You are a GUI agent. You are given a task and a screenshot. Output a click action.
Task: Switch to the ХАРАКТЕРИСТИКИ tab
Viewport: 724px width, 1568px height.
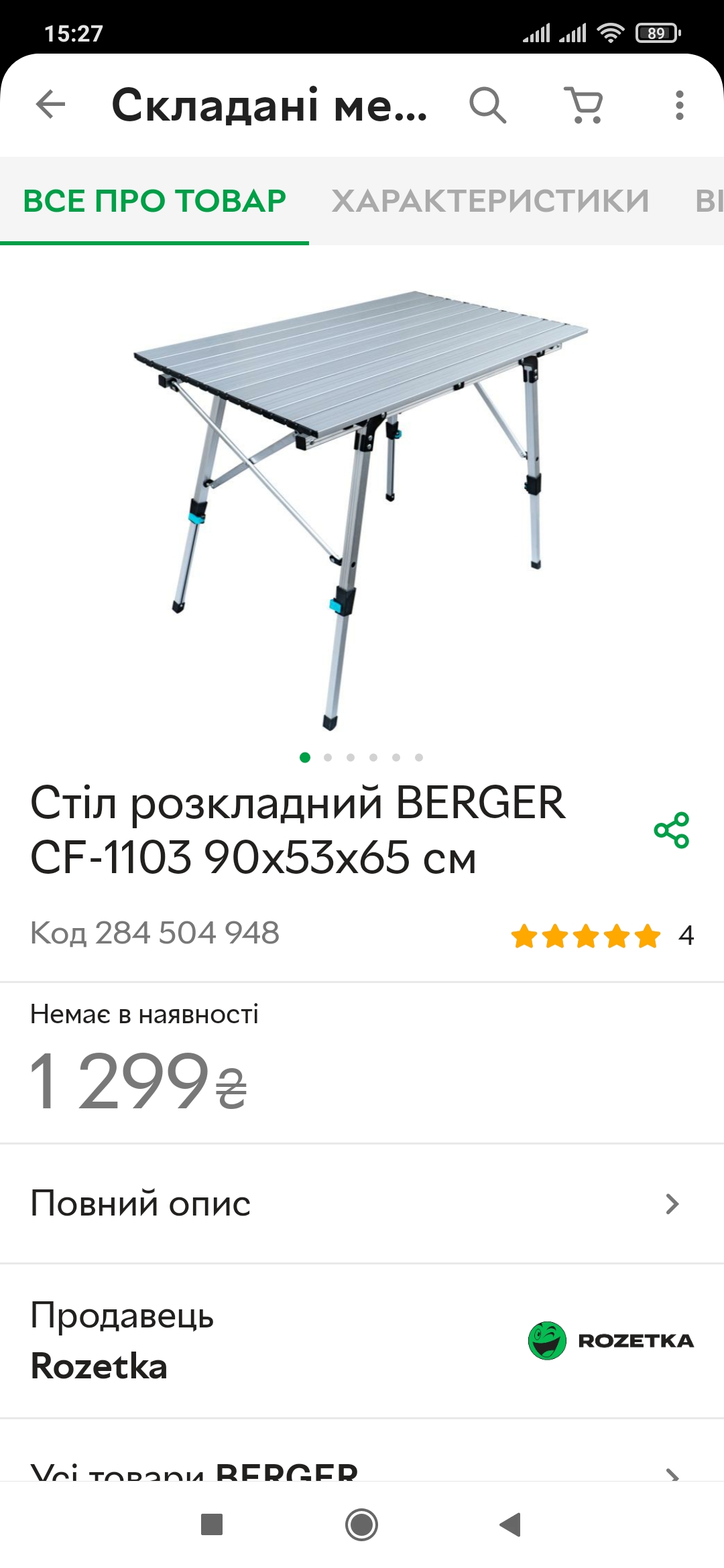[490, 201]
